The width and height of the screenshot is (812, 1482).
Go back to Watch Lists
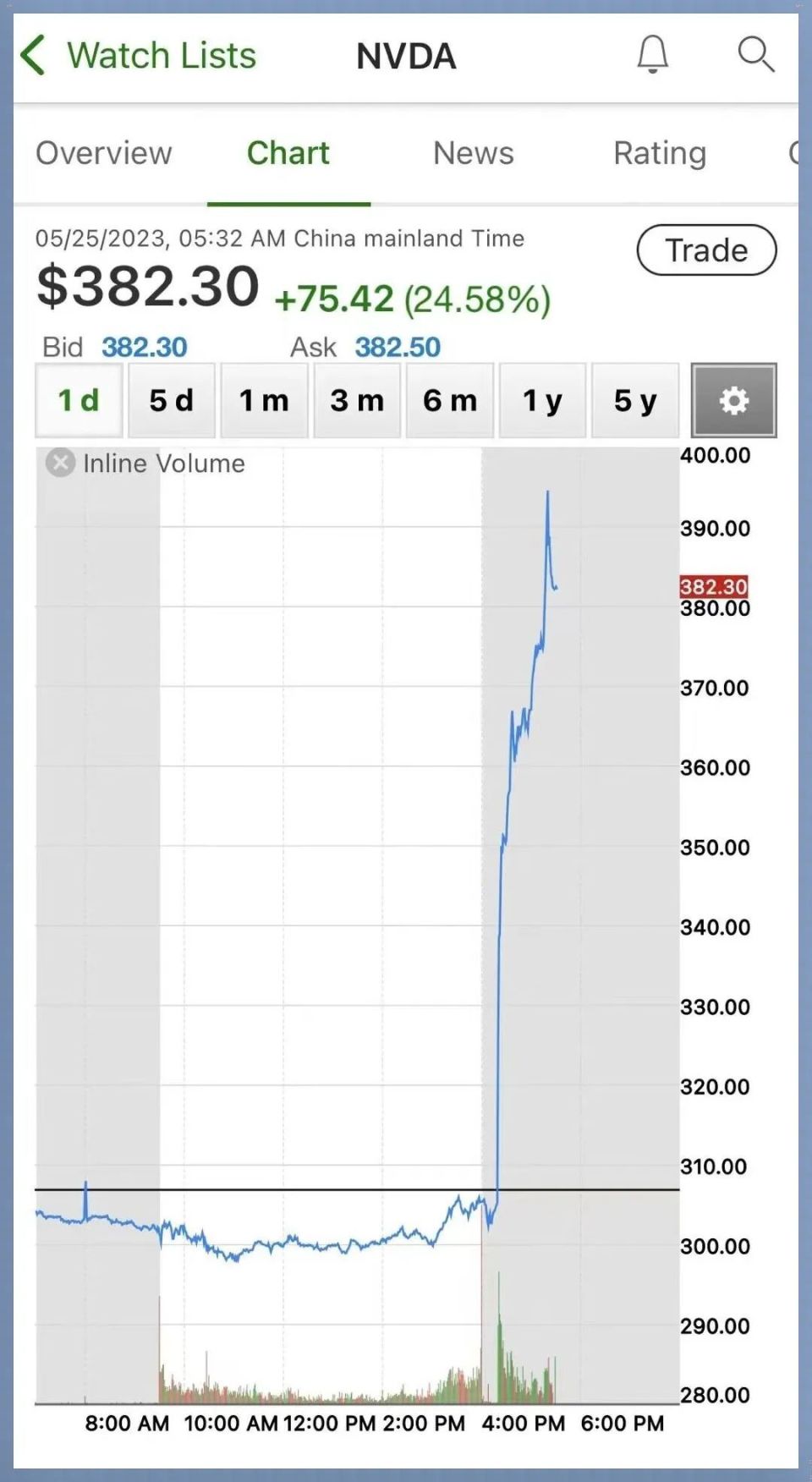(x=138, y=56)
